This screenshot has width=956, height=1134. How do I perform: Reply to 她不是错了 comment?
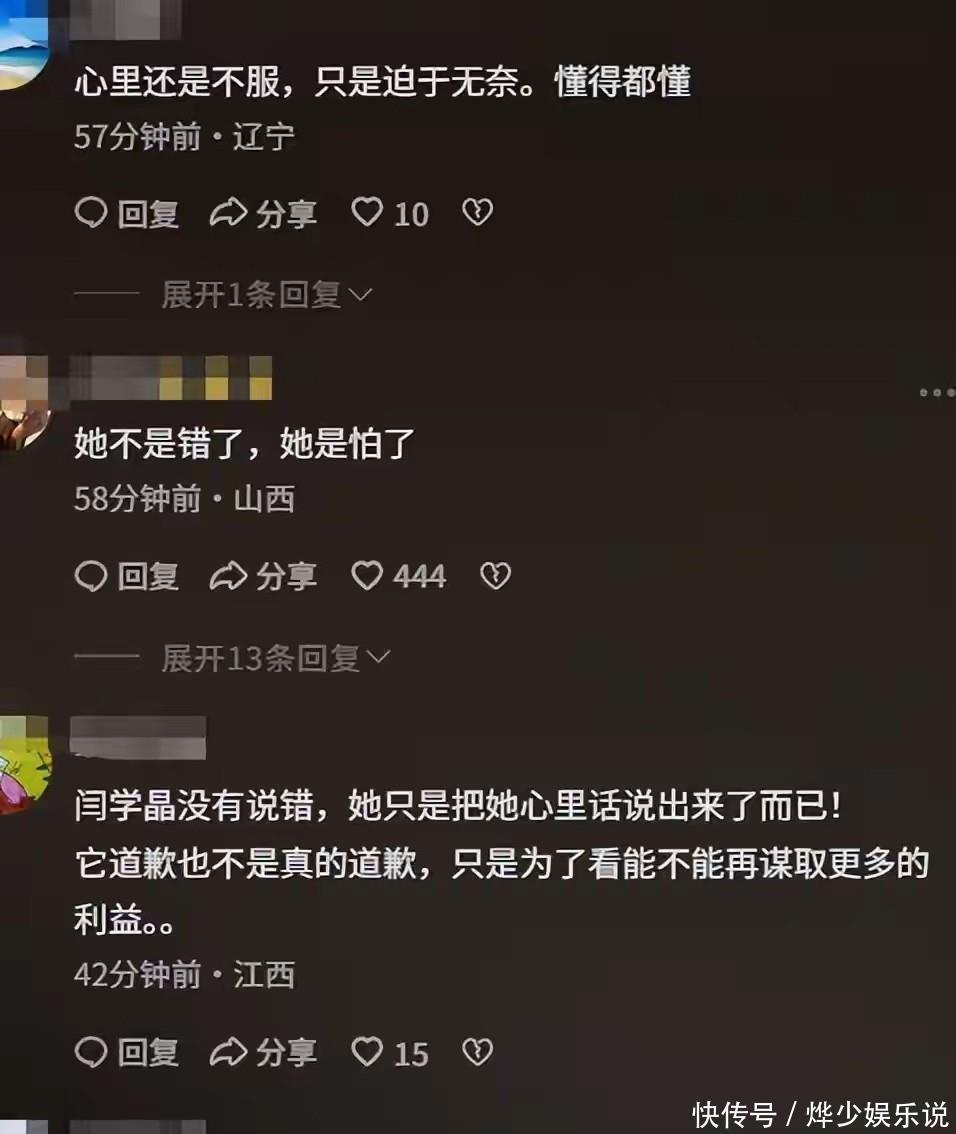127,576
